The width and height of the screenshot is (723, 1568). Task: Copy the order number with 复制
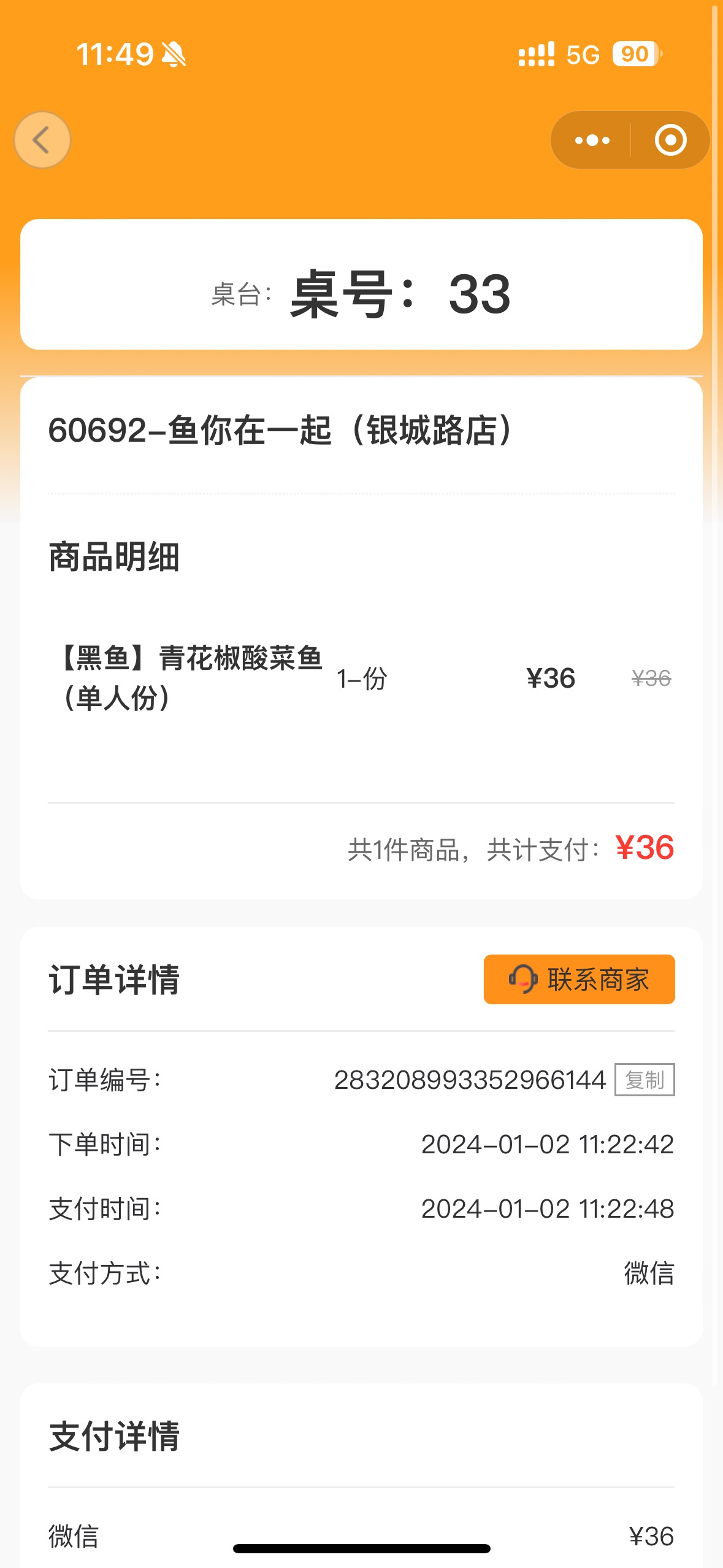click(x=645, y=1080)
